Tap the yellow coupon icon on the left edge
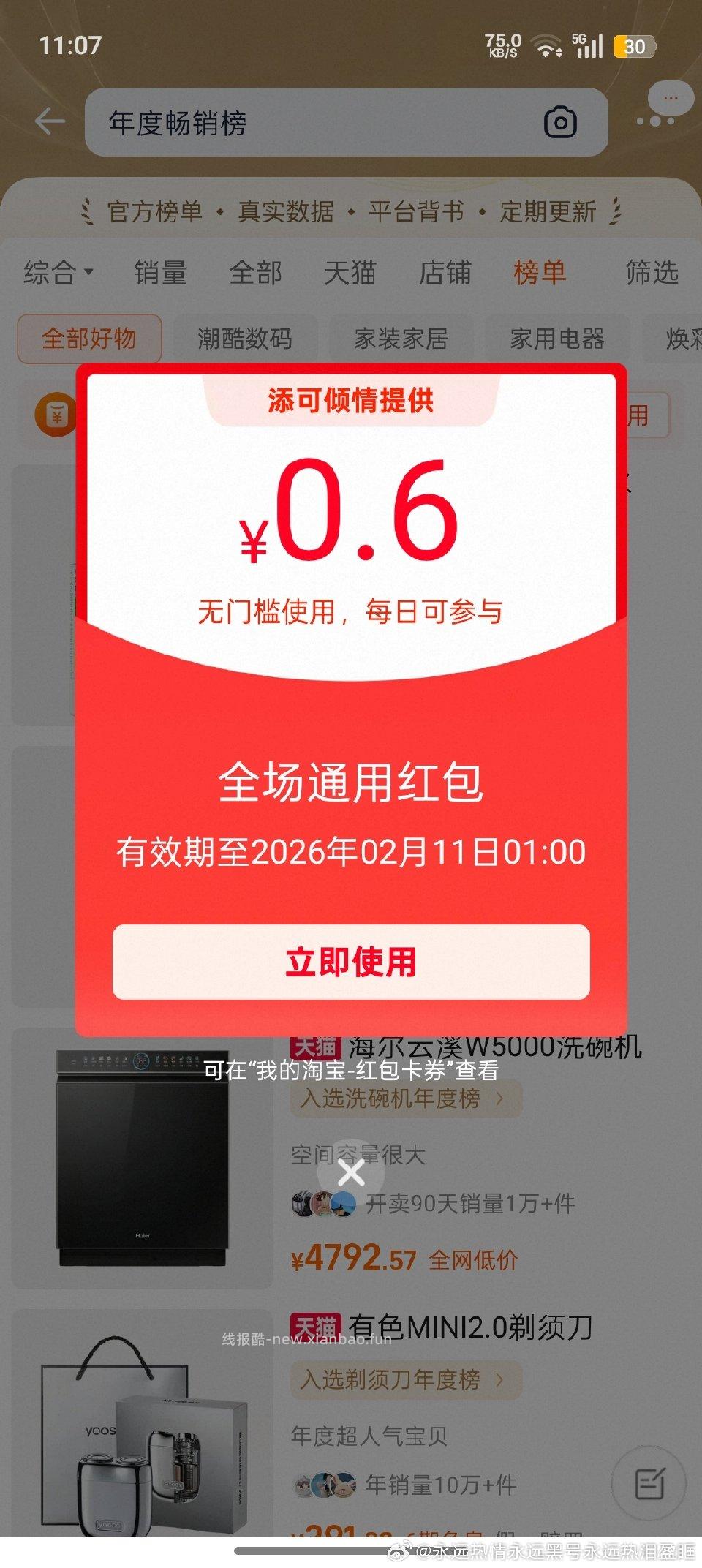Image resolution: width=702 pixels, height=1568 pixels. click(56, 413)
